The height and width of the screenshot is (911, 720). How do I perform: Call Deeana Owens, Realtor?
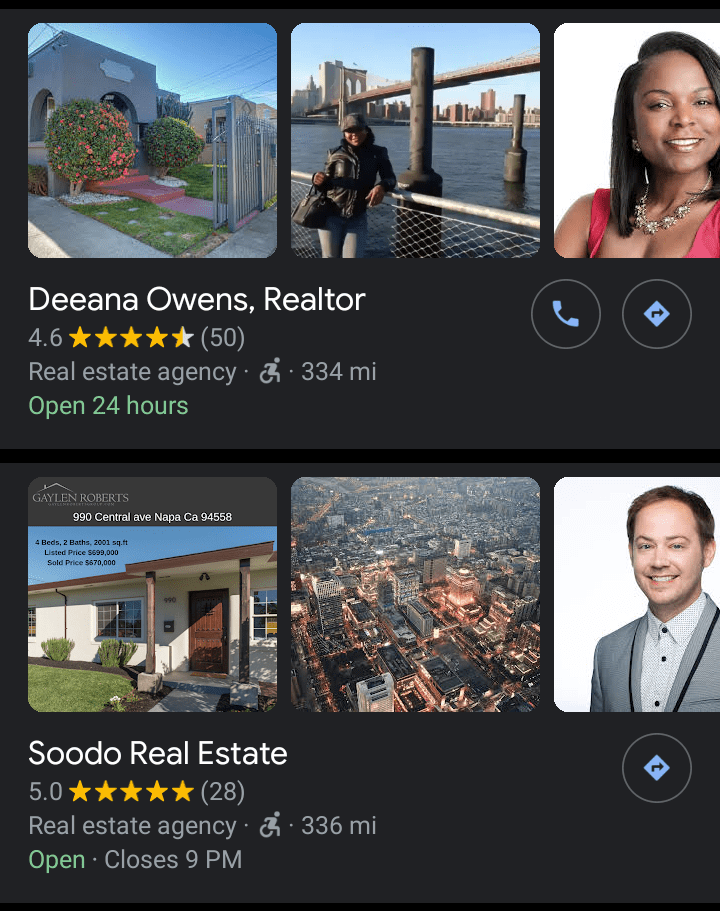click(565, 314)
